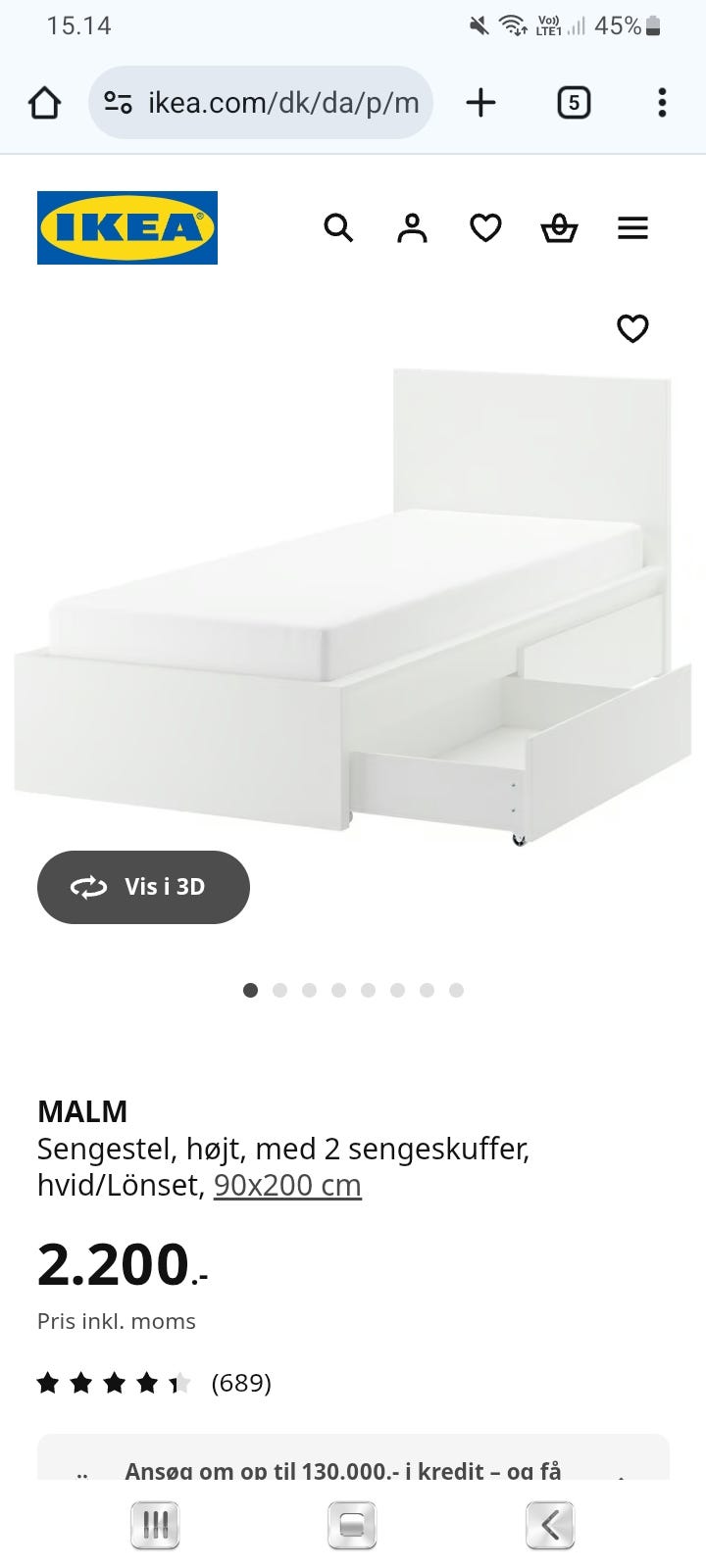Viewport: 706px width, 1568px height.
Task: Select the 90x200 cm size link
Action: pos(287,1185)
